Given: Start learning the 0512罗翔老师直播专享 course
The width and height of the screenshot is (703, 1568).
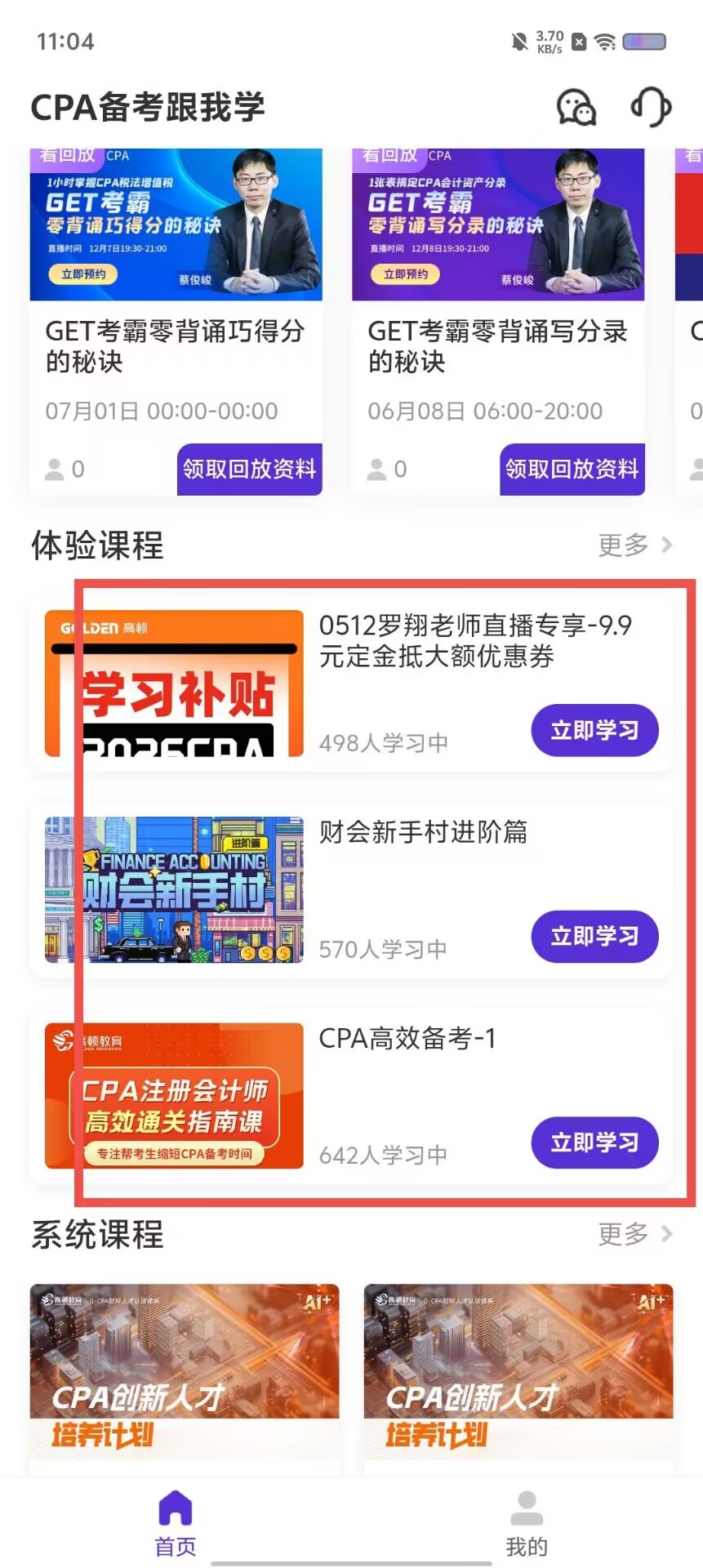Looking at the screenshot, I should (594, 730).
